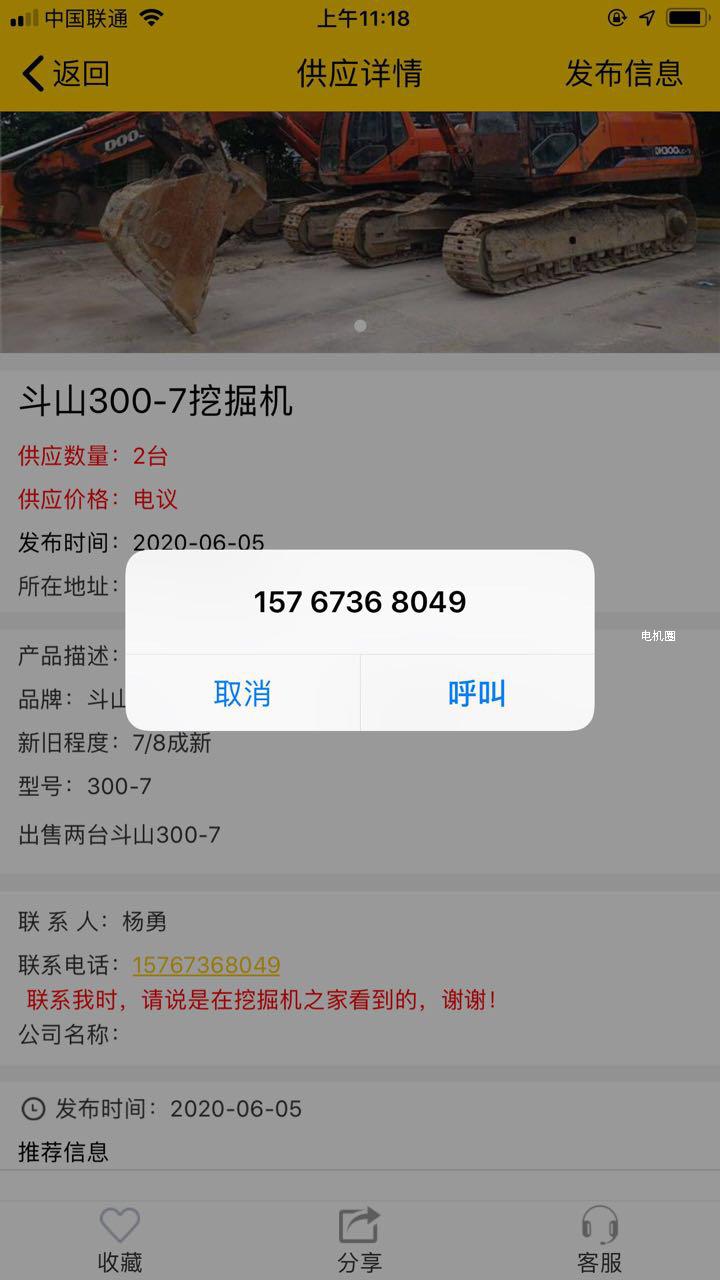Tap 呼叫 to call the number

(477, 693)
